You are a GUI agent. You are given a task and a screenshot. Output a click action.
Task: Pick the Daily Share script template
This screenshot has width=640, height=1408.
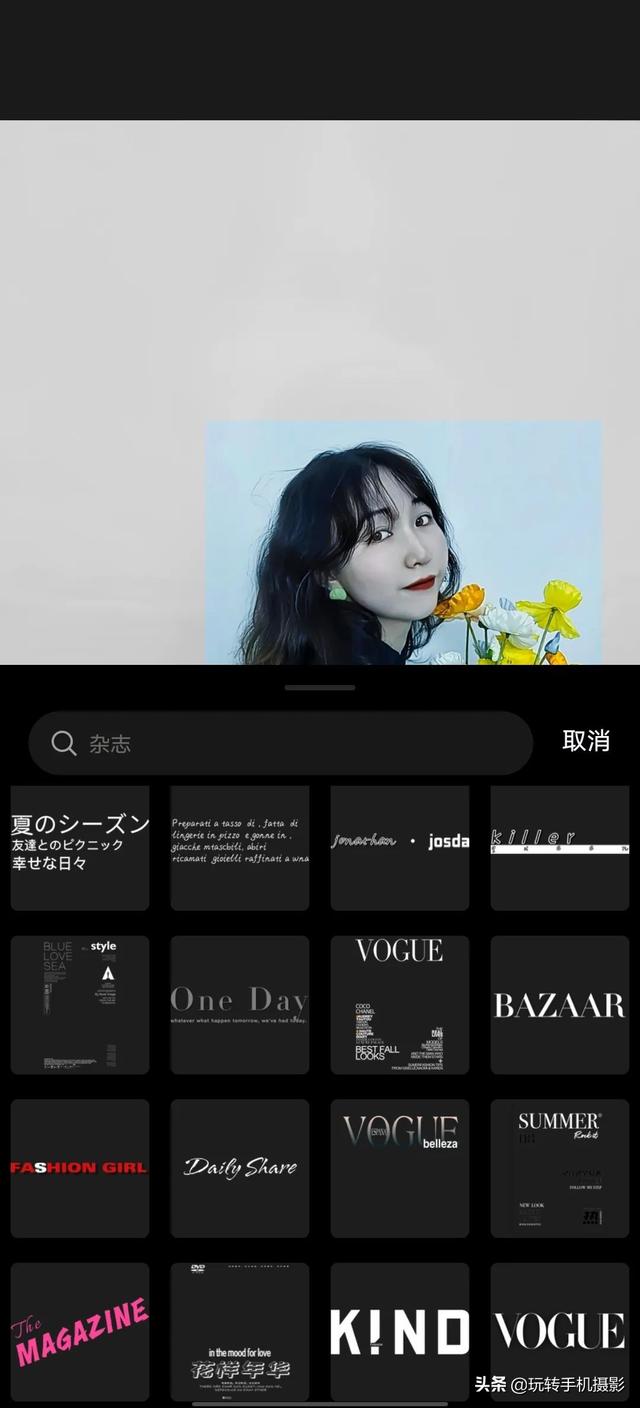pos(240,1168)
